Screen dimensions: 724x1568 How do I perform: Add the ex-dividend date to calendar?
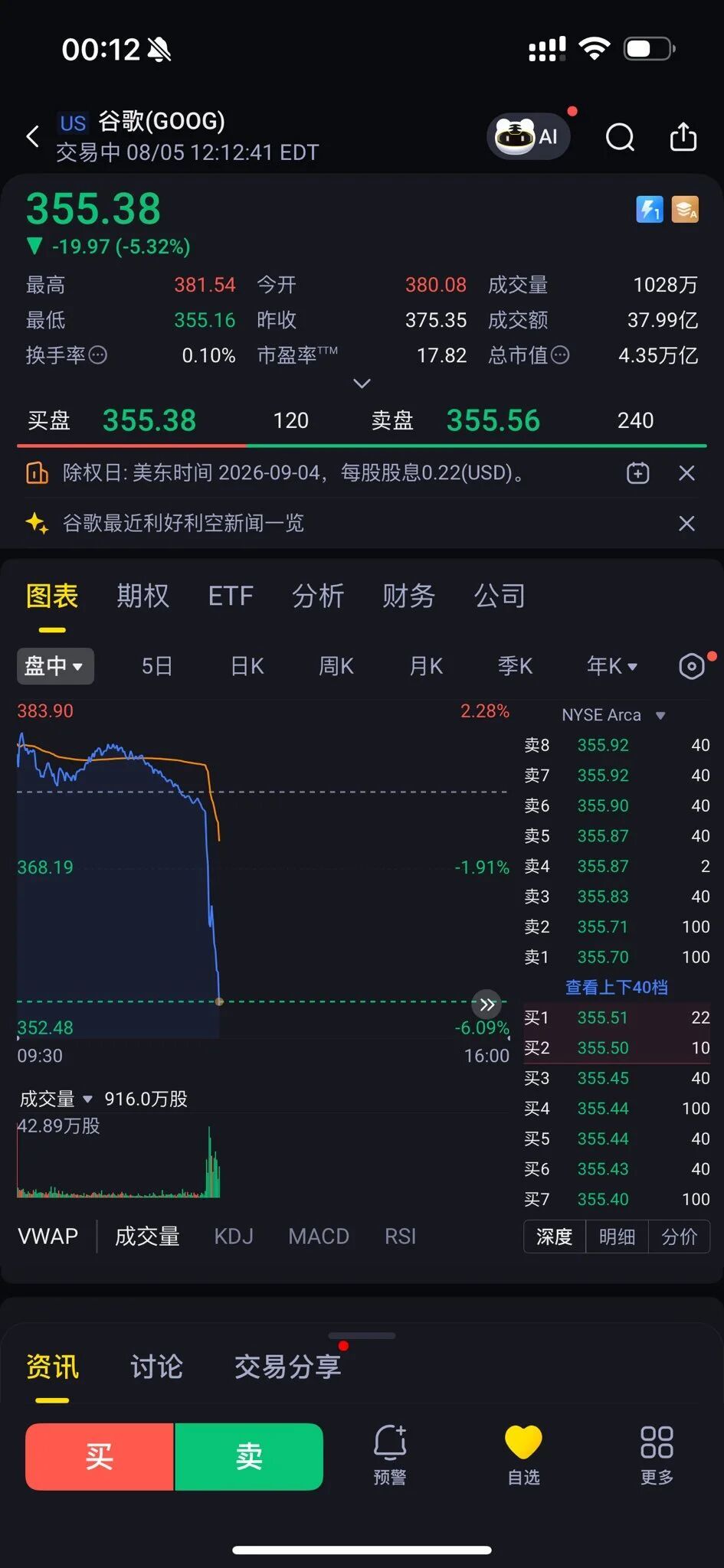pos(637,473)
